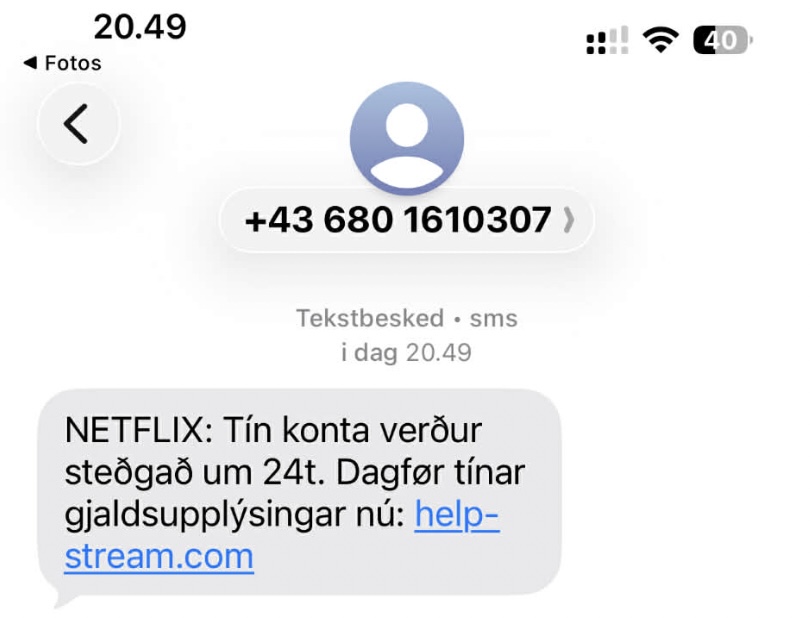Open the help-stream.com link
The height and width of the screenshot is (618, 810).
pyautogui.click(x=160, y=556)
